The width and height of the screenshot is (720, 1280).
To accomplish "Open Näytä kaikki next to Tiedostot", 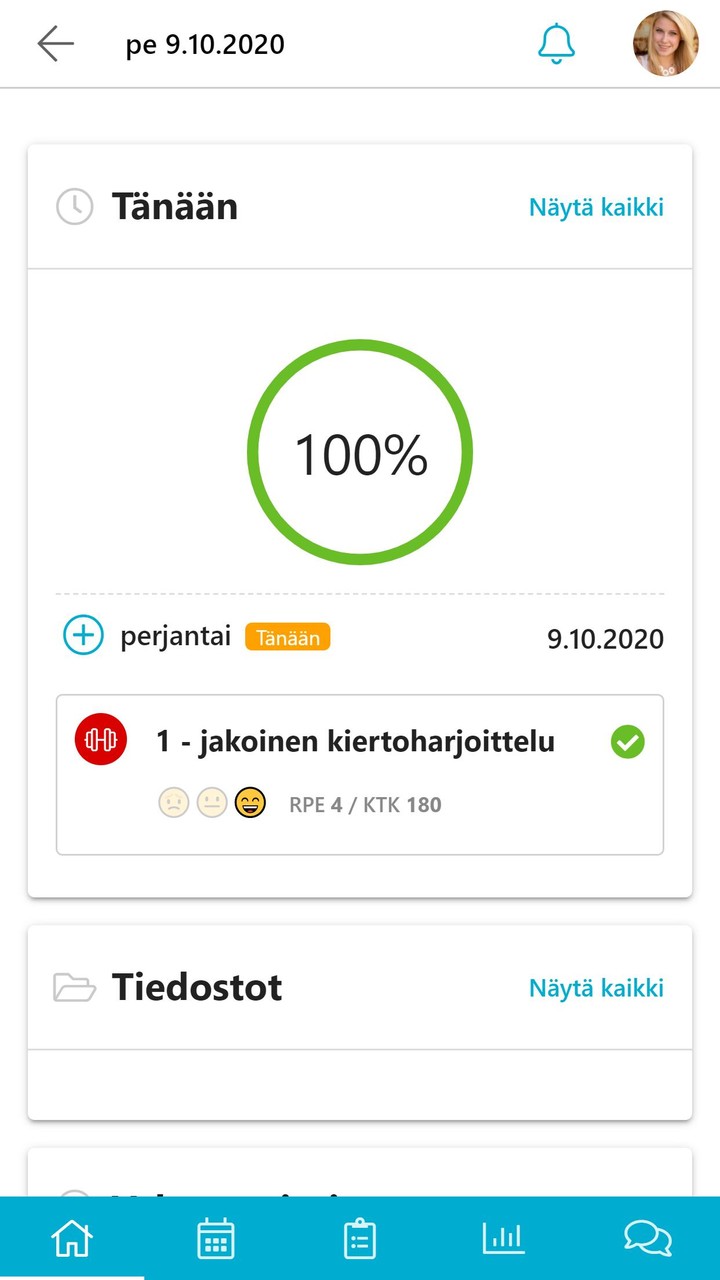I will tap(595, 987).
